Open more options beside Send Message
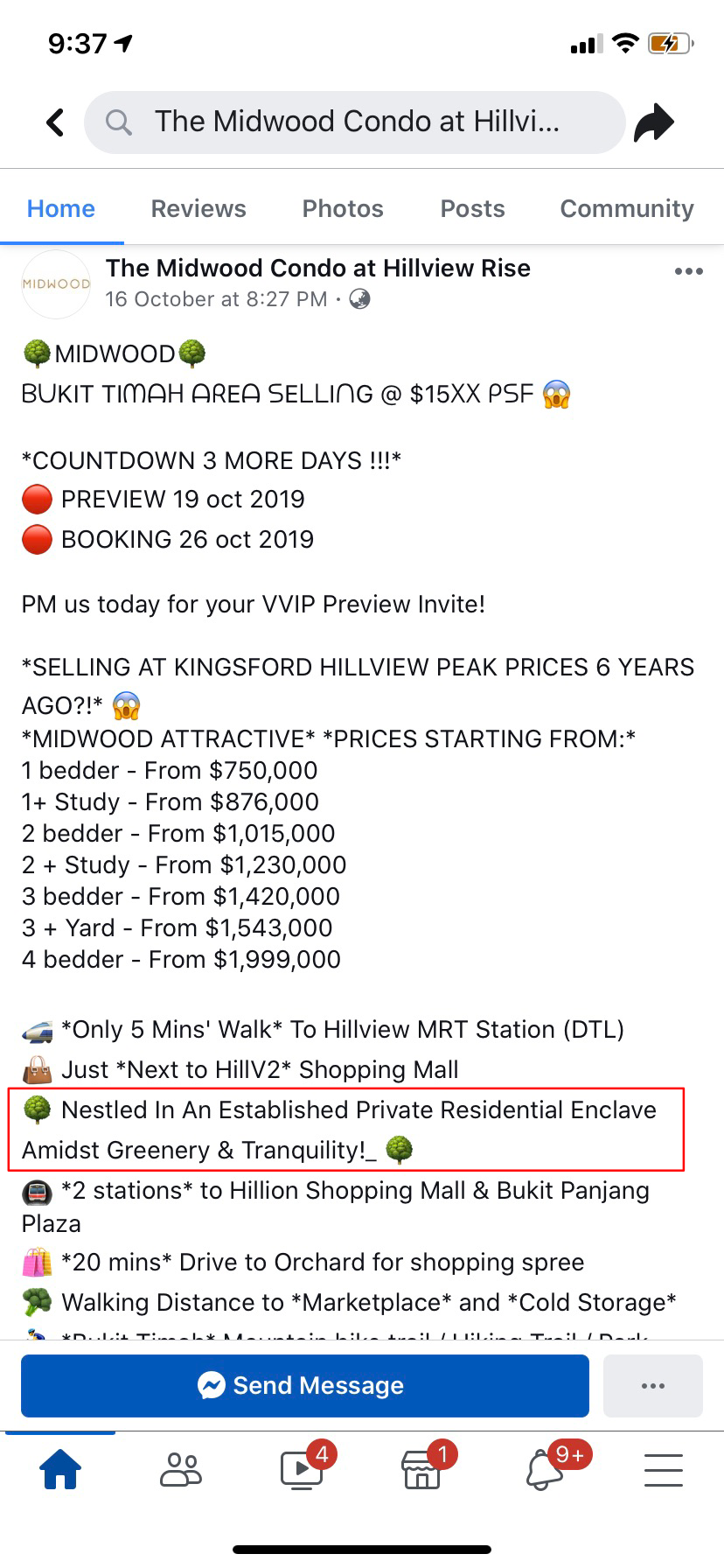 click(x=652, y=1385)
